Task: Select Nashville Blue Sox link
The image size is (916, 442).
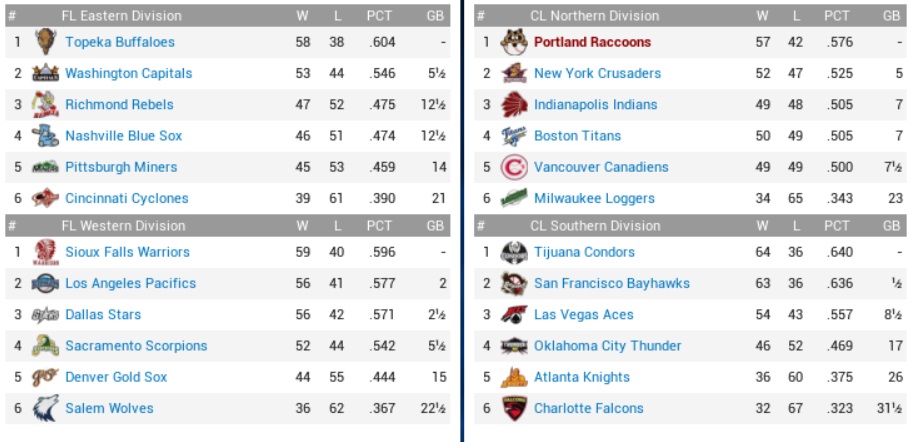Action: tap(123, 136)
